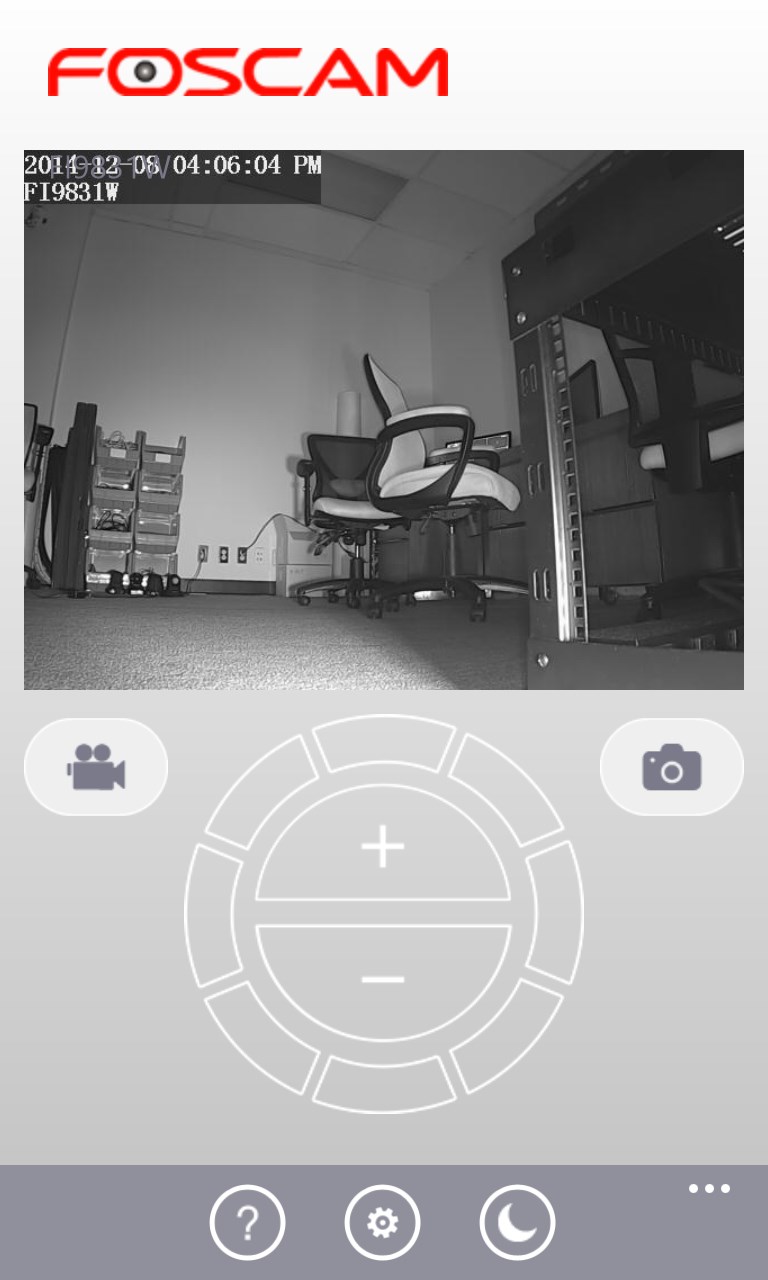Expand the app bar's three-dot menu
This screenshot has width=768, height=1280.
click(x=709, y=1189)
